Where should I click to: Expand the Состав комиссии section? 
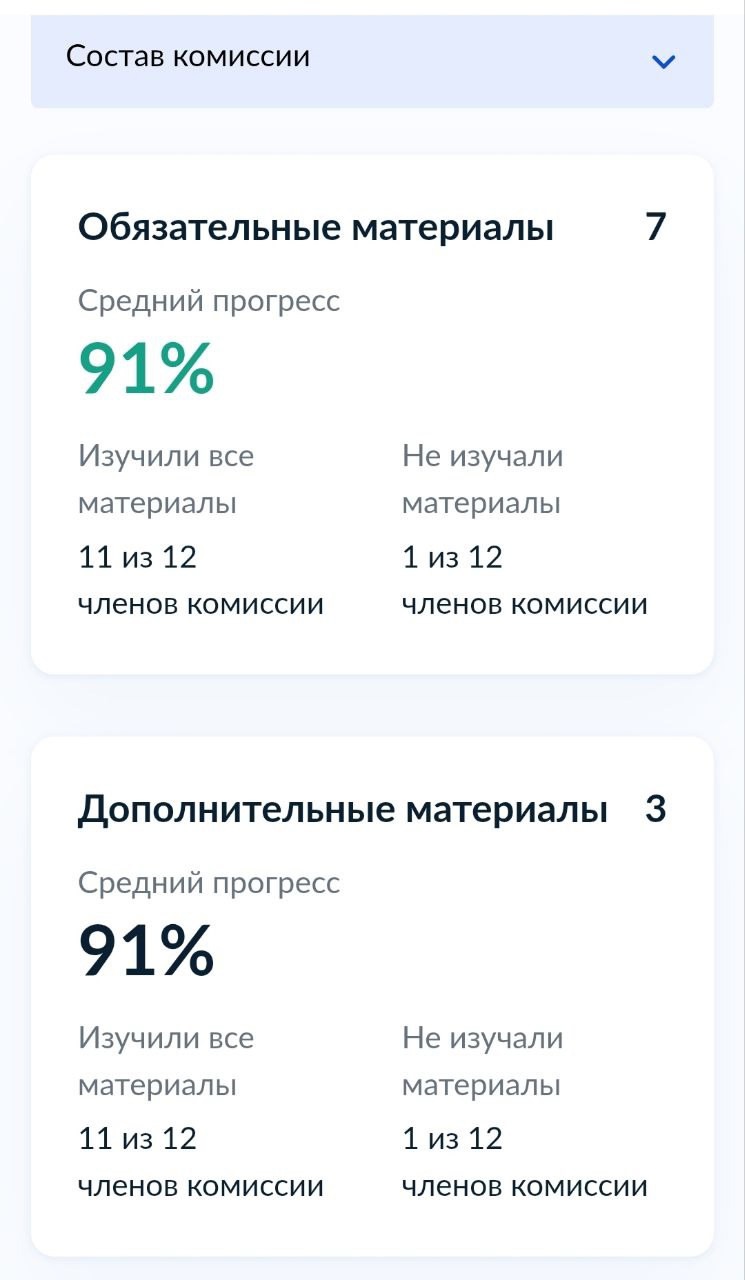point(372,60)
